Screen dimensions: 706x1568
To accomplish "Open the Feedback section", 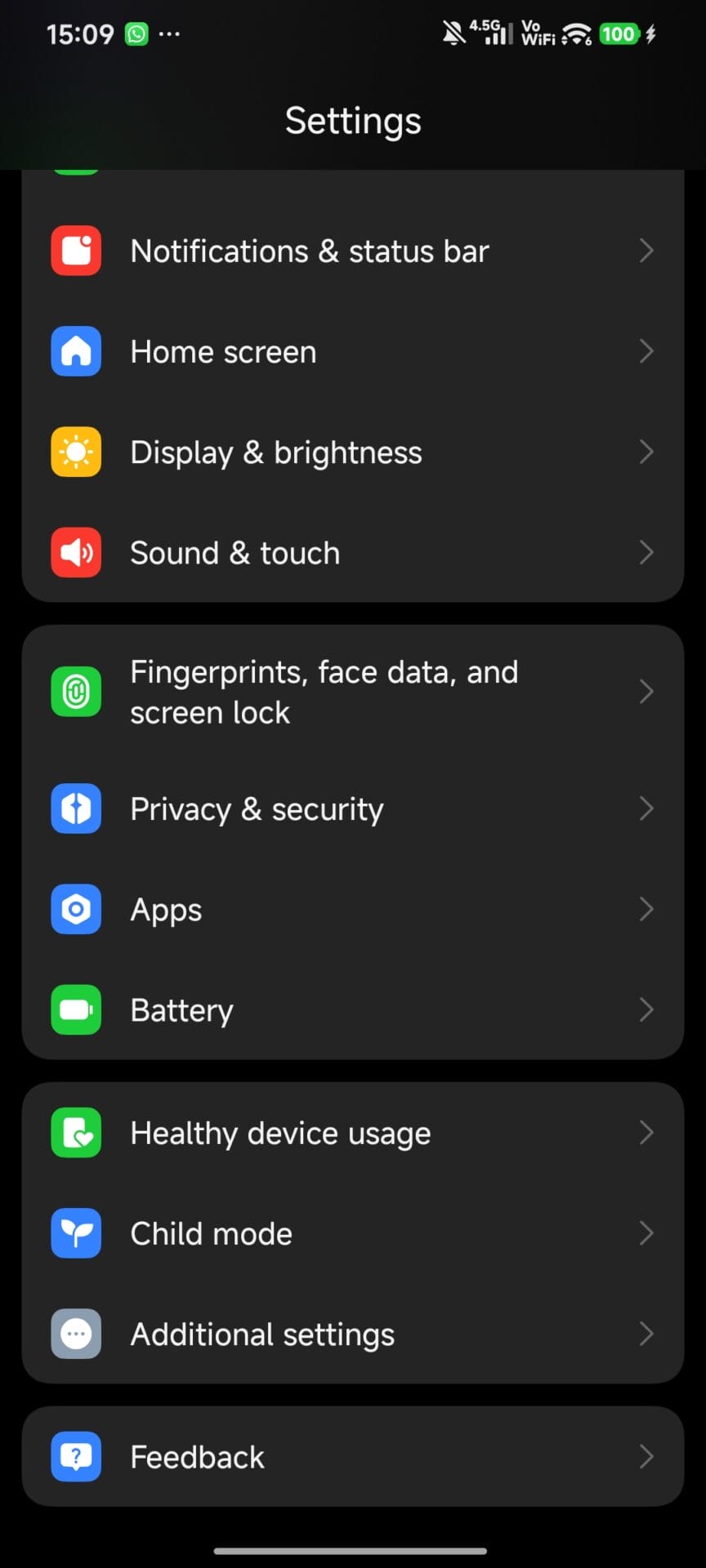I will (x=197, y=1456).
